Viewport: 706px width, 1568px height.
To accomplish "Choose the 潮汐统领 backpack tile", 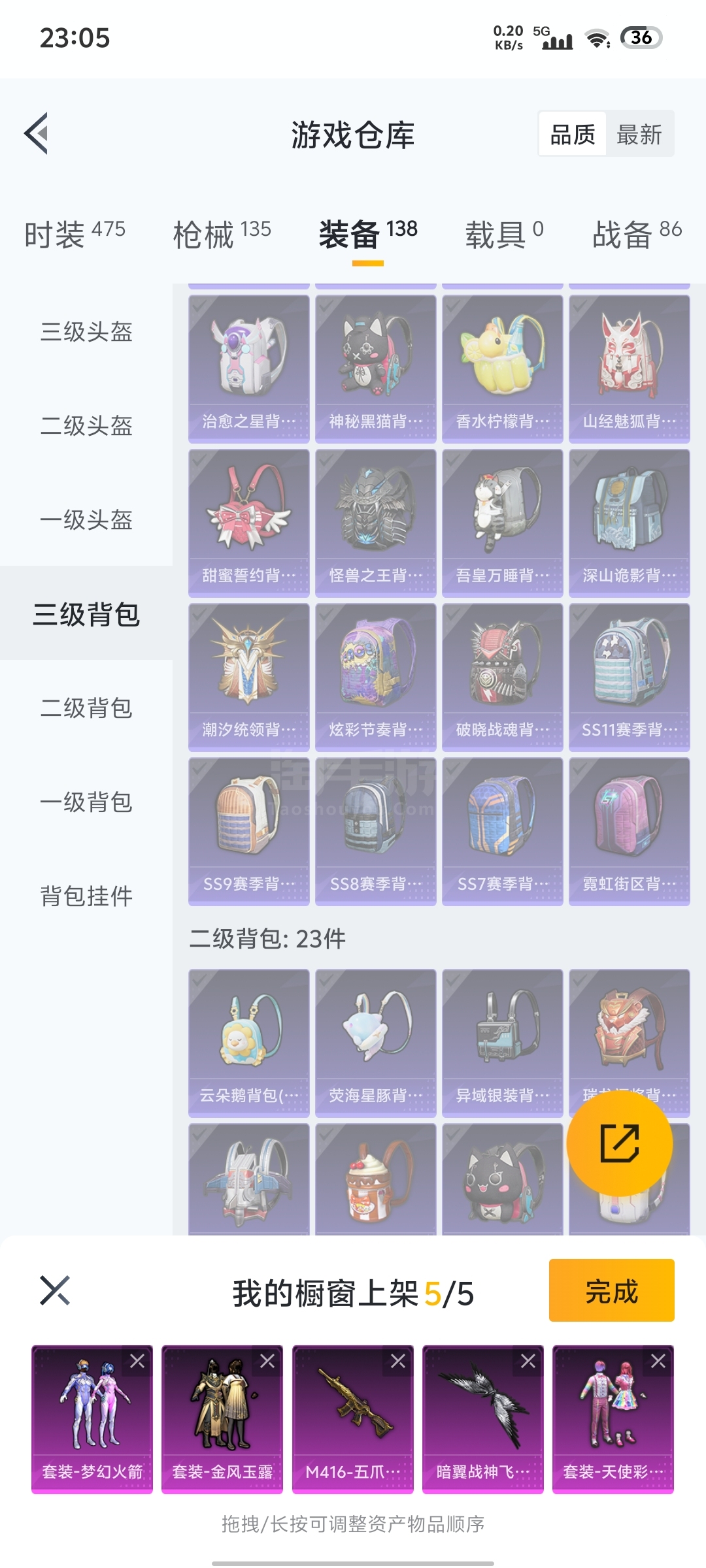I will (x=248, y=677).
